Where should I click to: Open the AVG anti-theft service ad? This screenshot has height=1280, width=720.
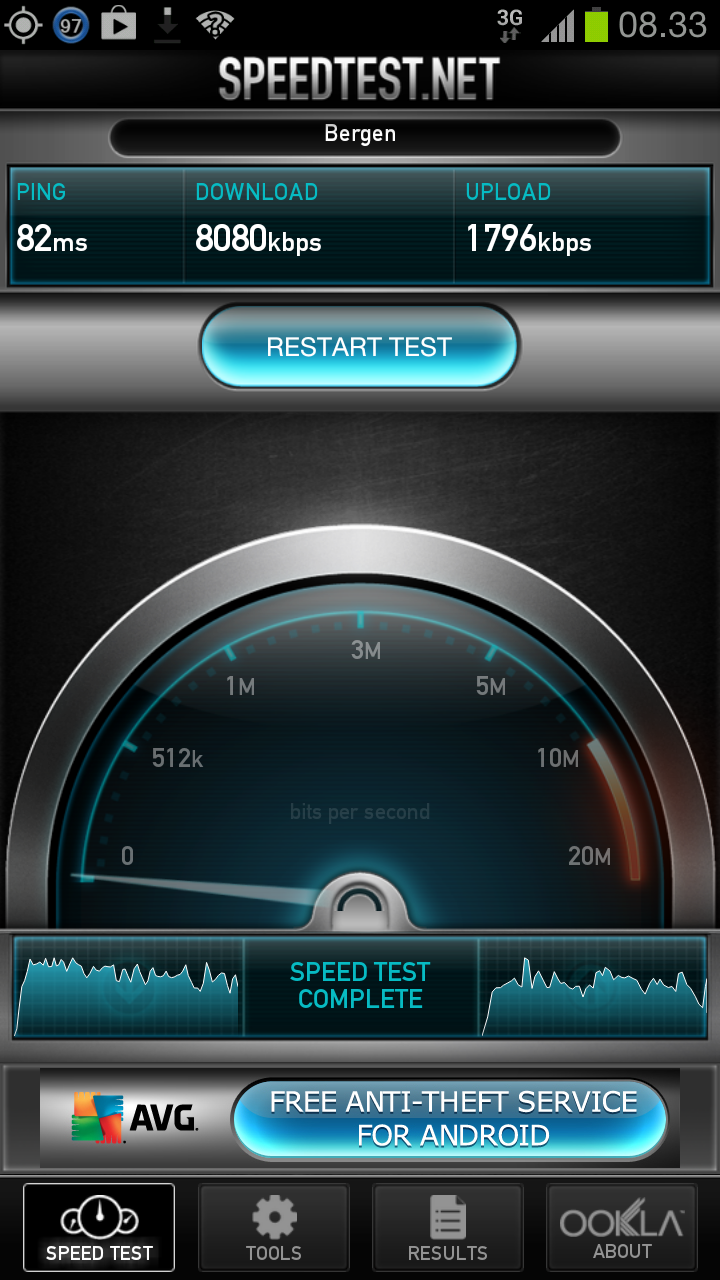point(360,1118)
